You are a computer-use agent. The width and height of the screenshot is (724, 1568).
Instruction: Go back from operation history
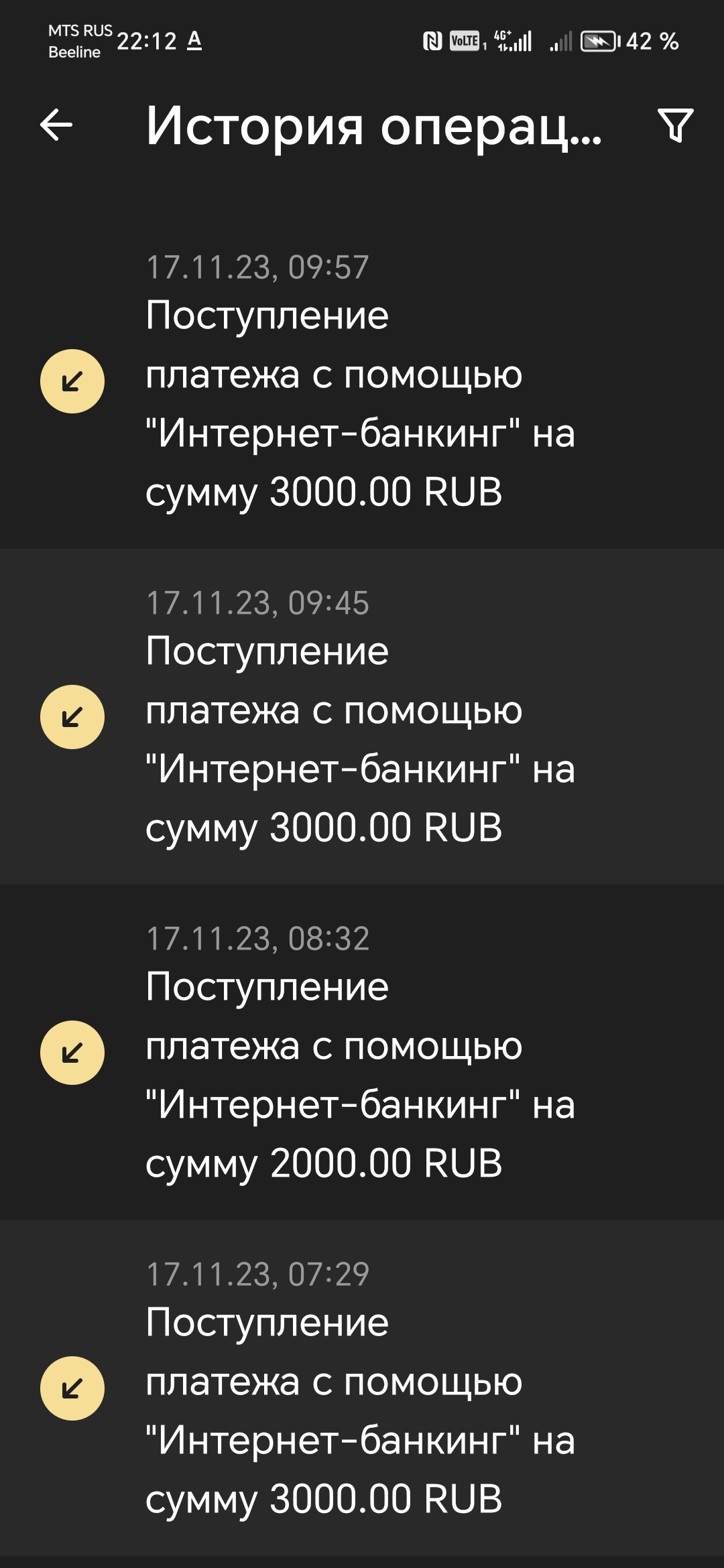pos(56,125)
